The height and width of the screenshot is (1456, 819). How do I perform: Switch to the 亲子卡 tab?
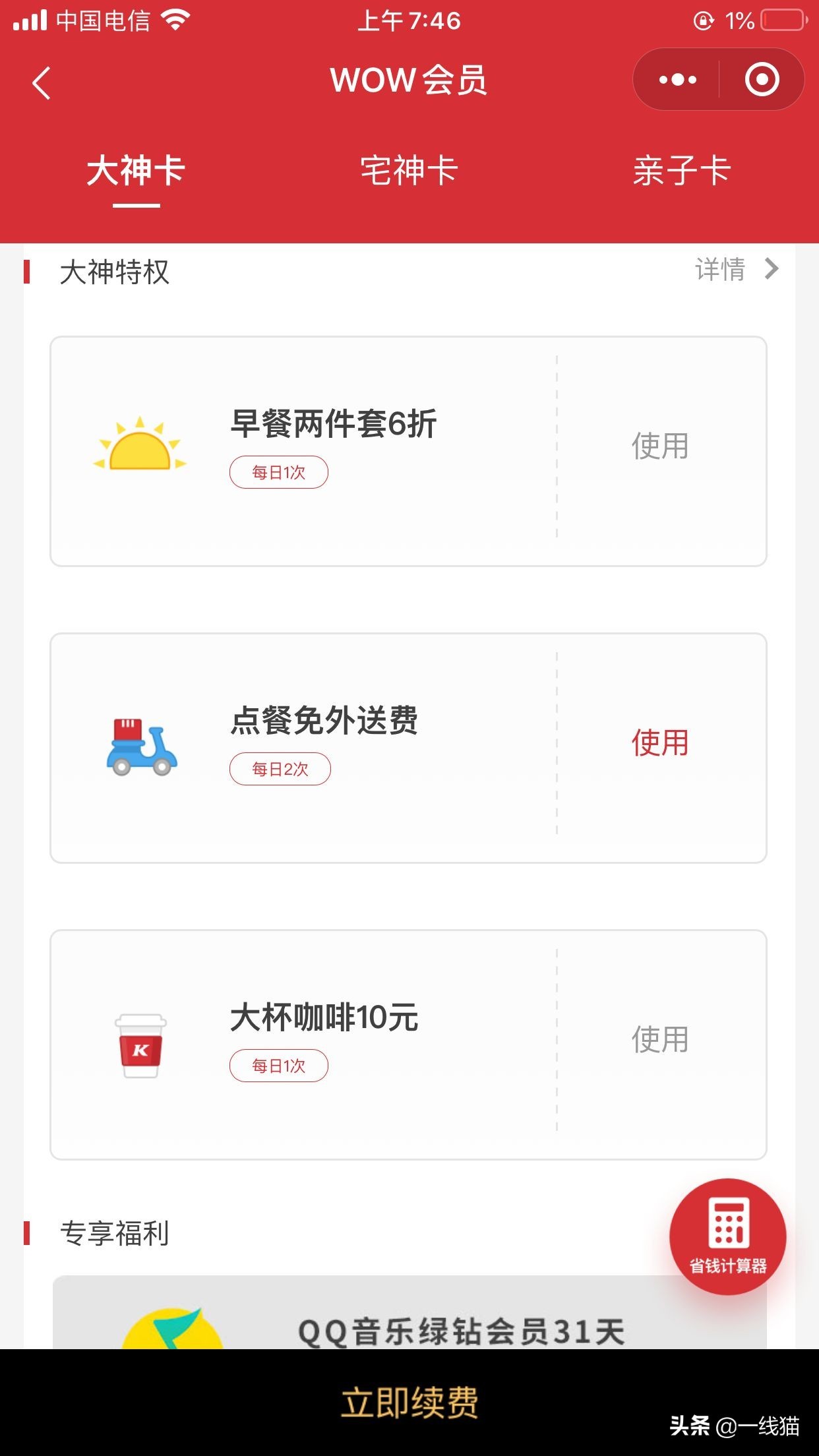[682, 171]
